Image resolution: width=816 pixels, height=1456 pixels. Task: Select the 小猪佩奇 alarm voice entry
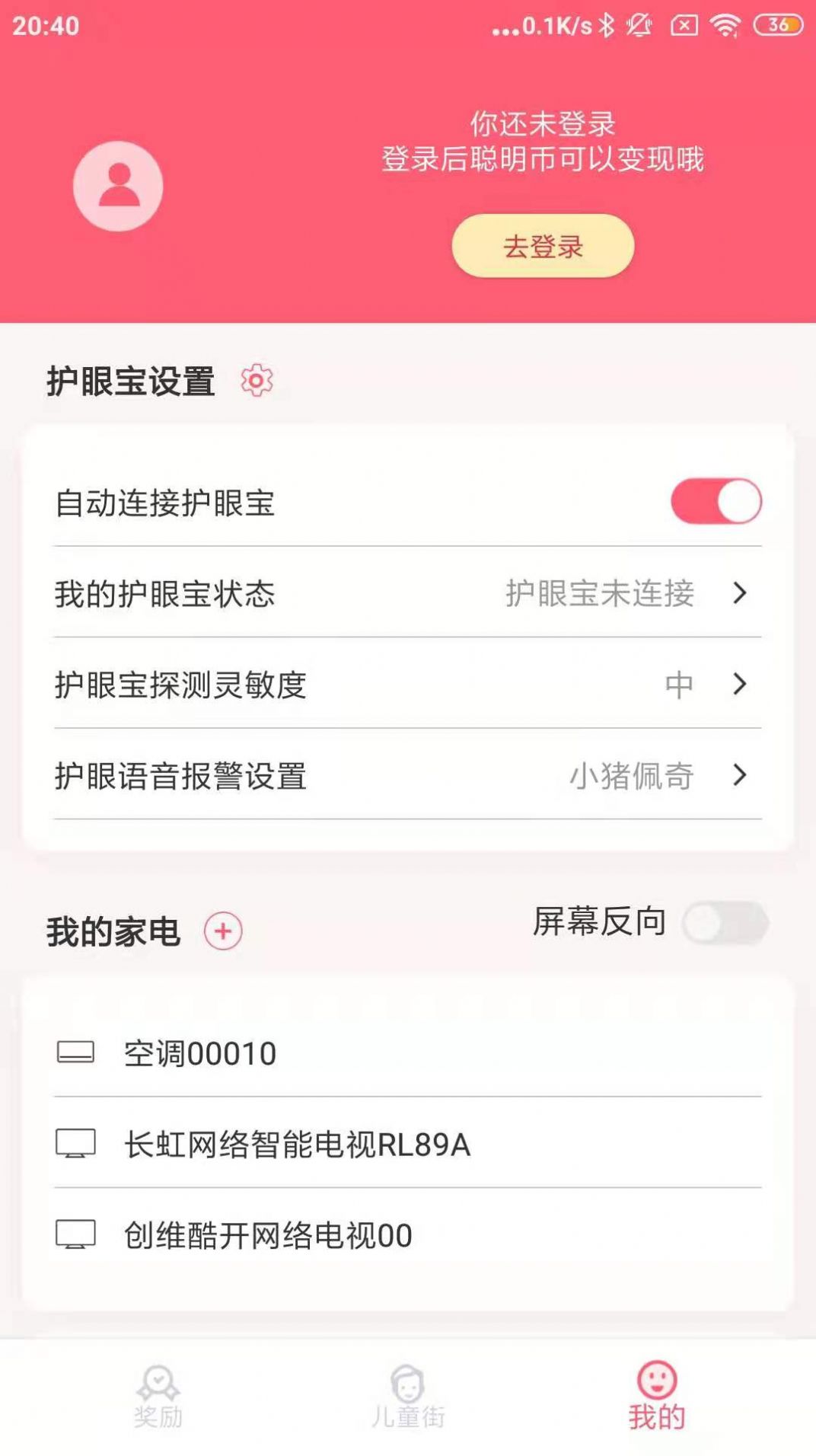point(632,777)
